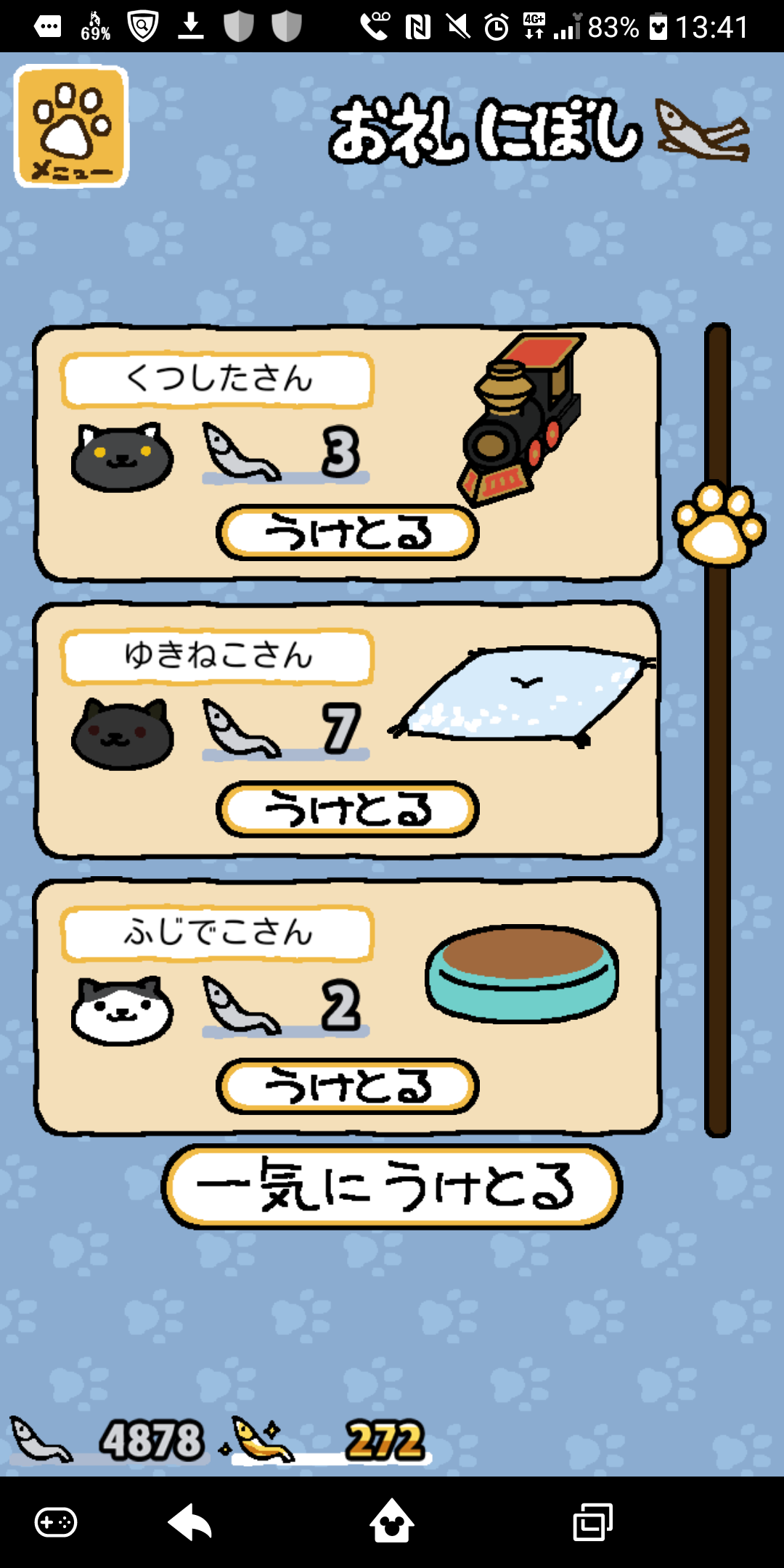Tap うけとる for ふじでこさん's gift
Image resolution: width=784 pixels, height=1568 pixels.
(348, 1087)
